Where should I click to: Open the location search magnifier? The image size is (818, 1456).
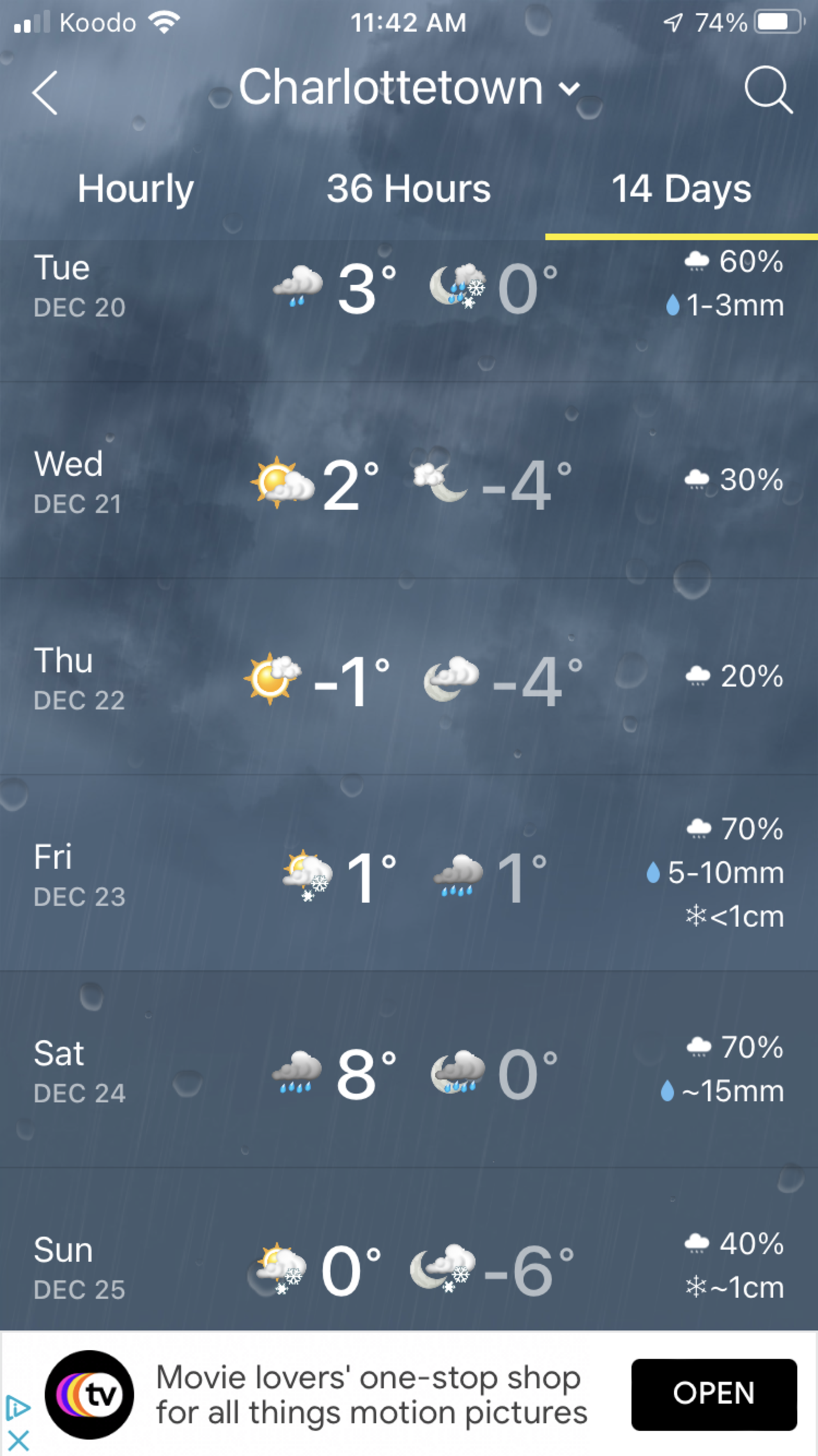point(768,90)
